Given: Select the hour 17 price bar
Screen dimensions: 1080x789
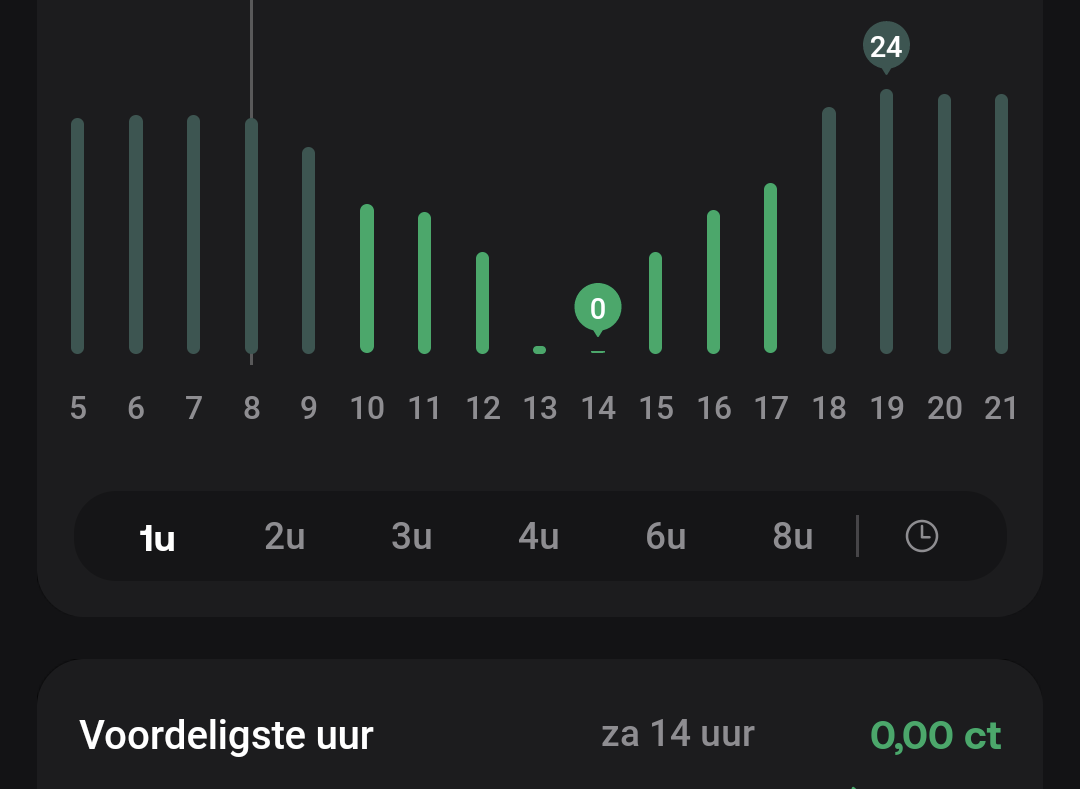Looking at the screenshot, I should [x=770, y=268].
